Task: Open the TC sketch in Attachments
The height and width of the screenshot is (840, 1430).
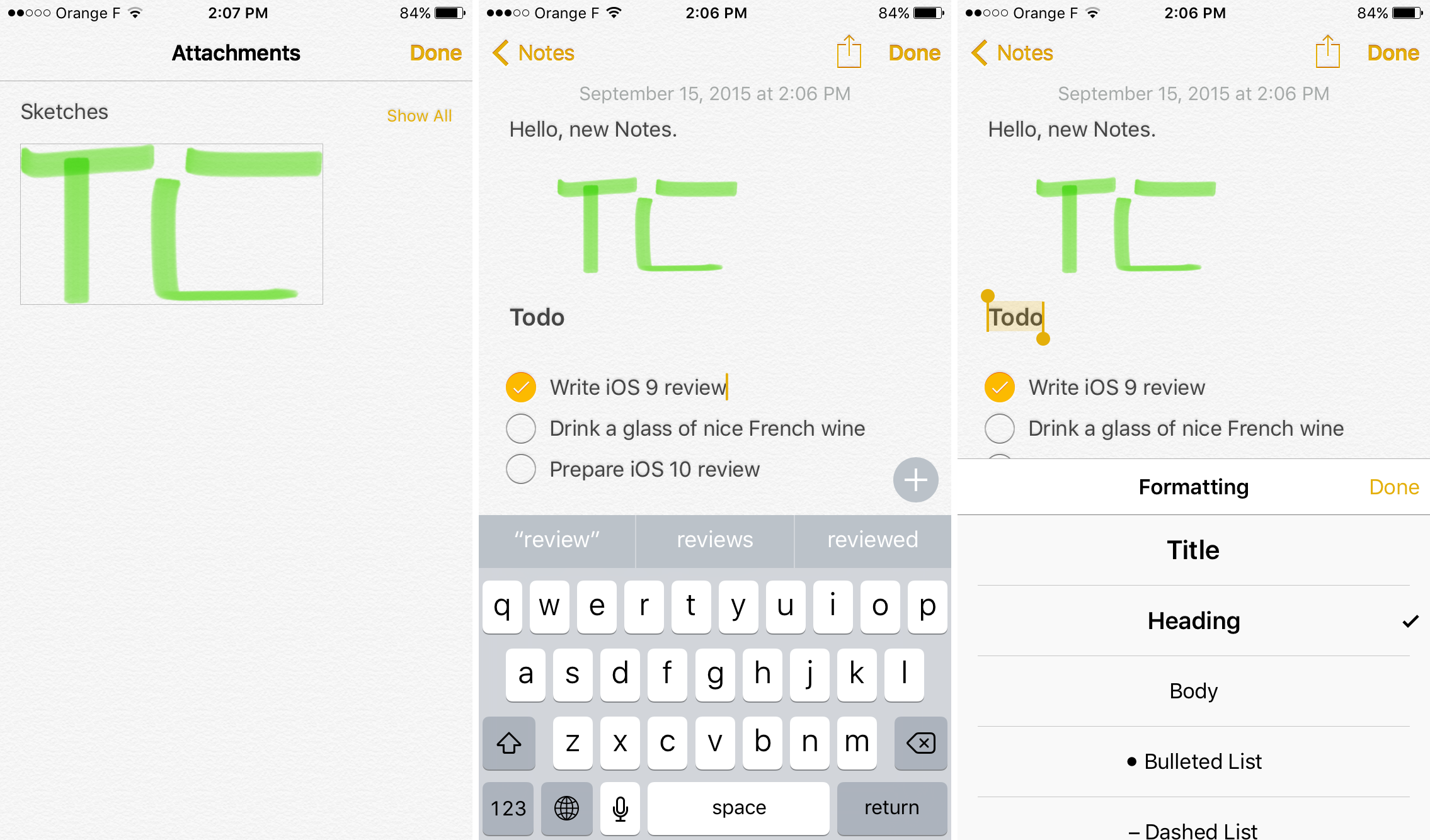Action: click(x=171, y=224)
